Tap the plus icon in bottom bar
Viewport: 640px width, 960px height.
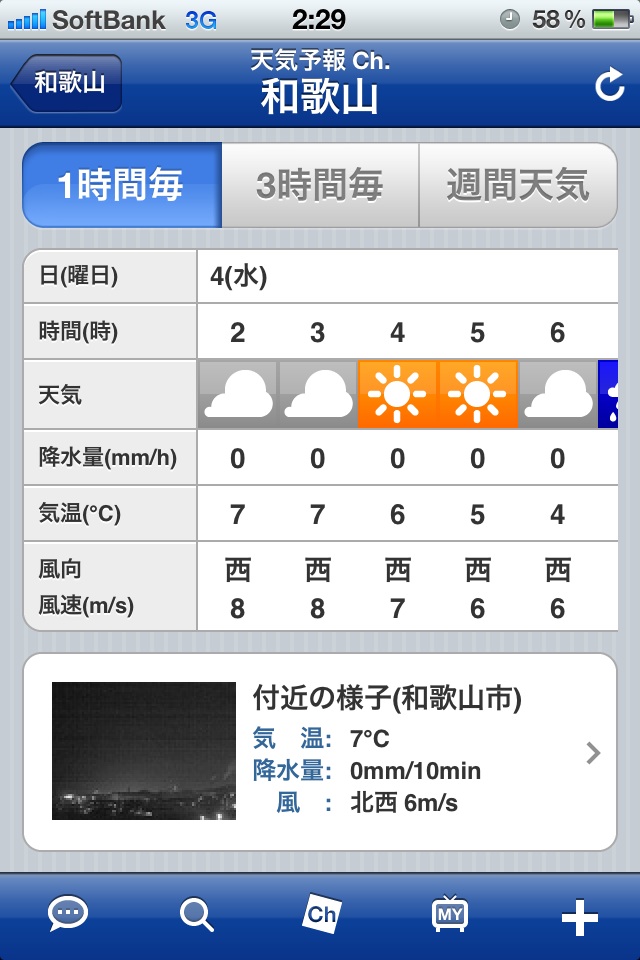pos(580,917)
